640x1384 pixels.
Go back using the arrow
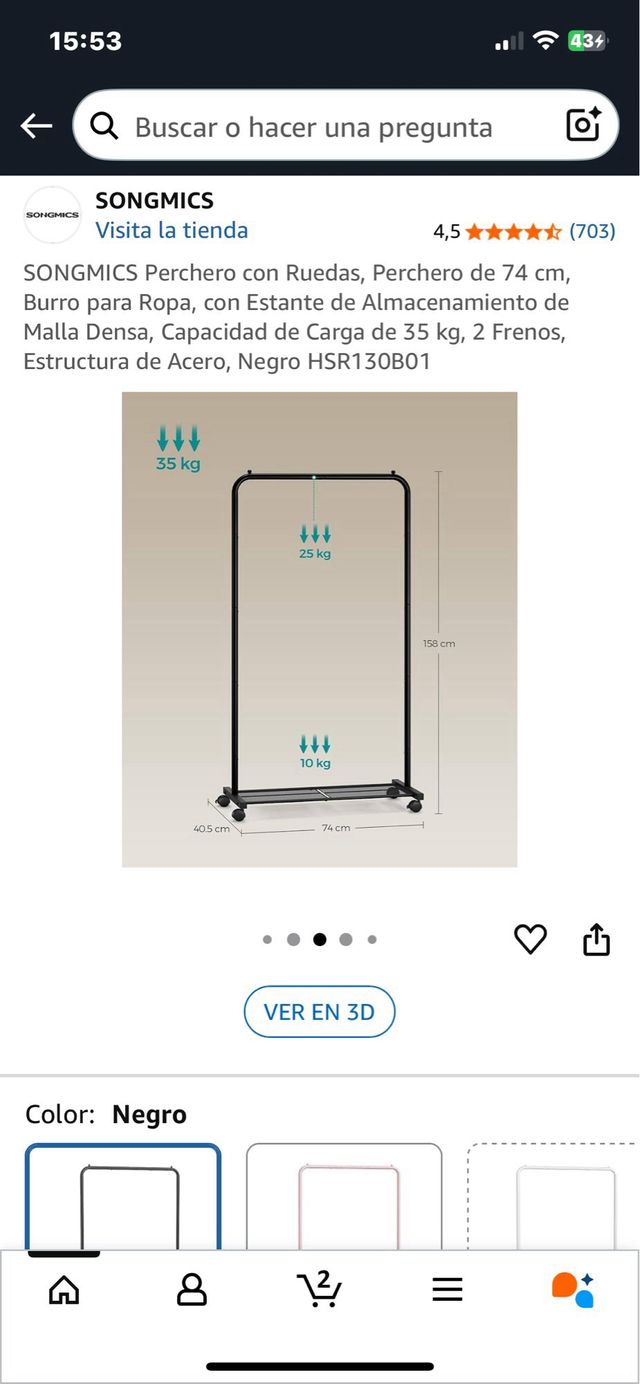pyautogui.click(x=36, y=126)
